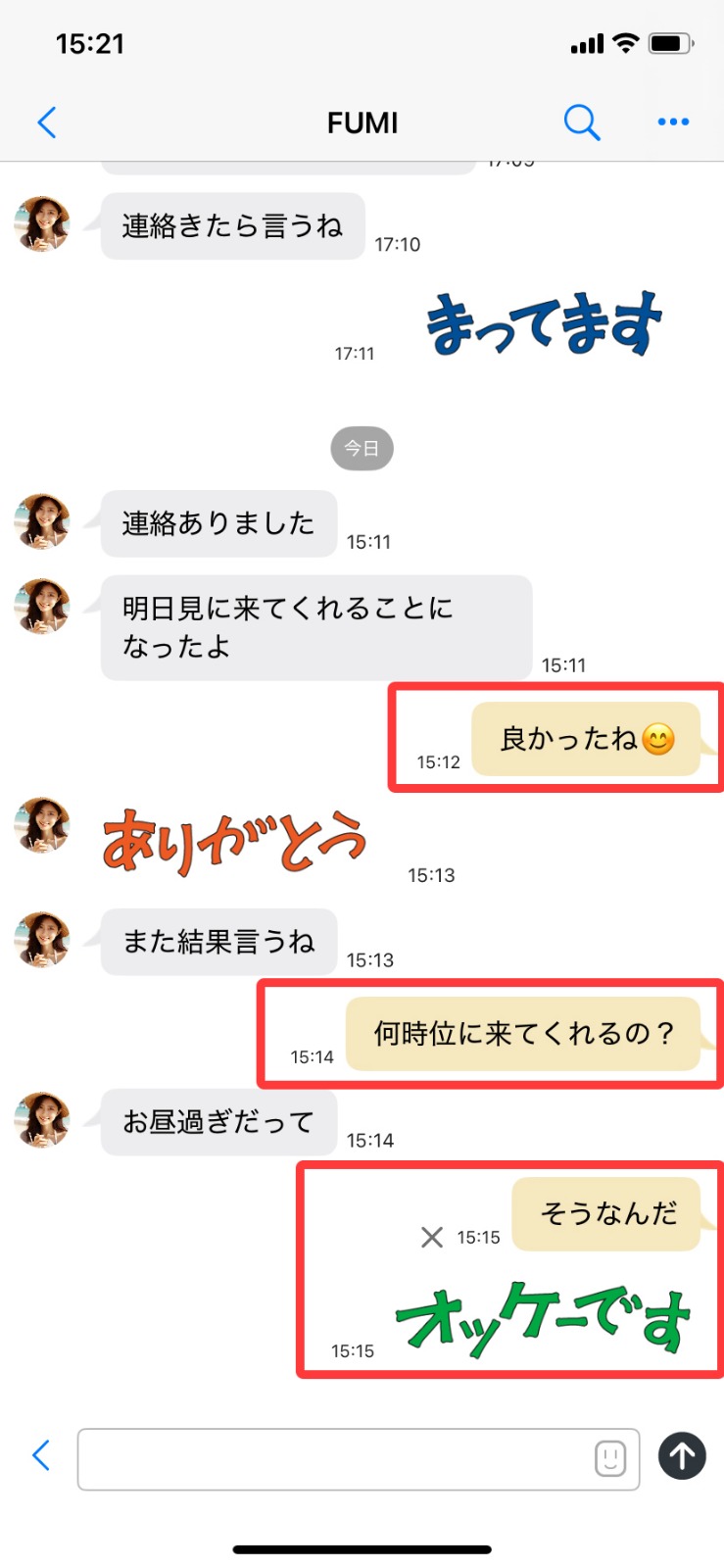Screen dimensions: 724x1568
Task: Send the message with arrow button
Action: pos(682,1455)
